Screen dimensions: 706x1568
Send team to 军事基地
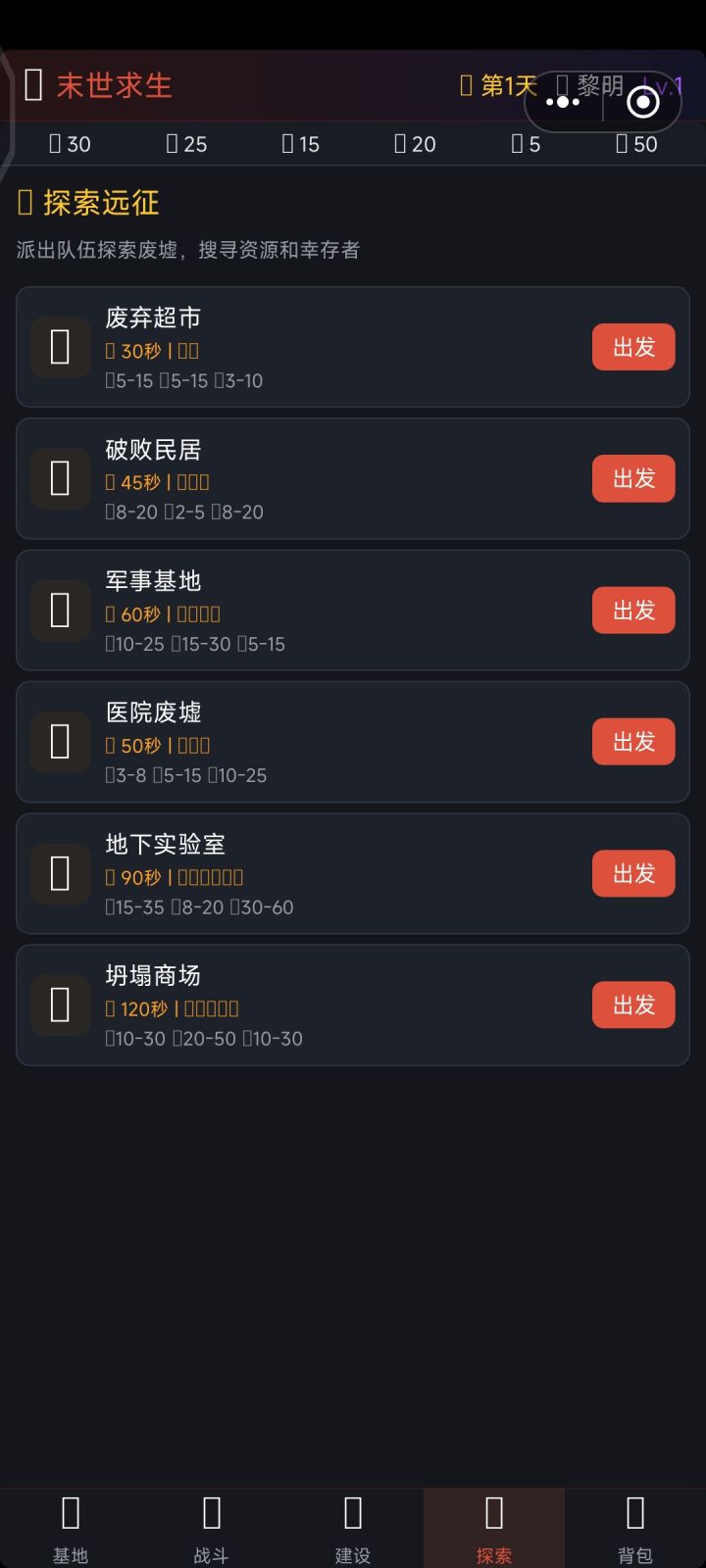[633, 611]
